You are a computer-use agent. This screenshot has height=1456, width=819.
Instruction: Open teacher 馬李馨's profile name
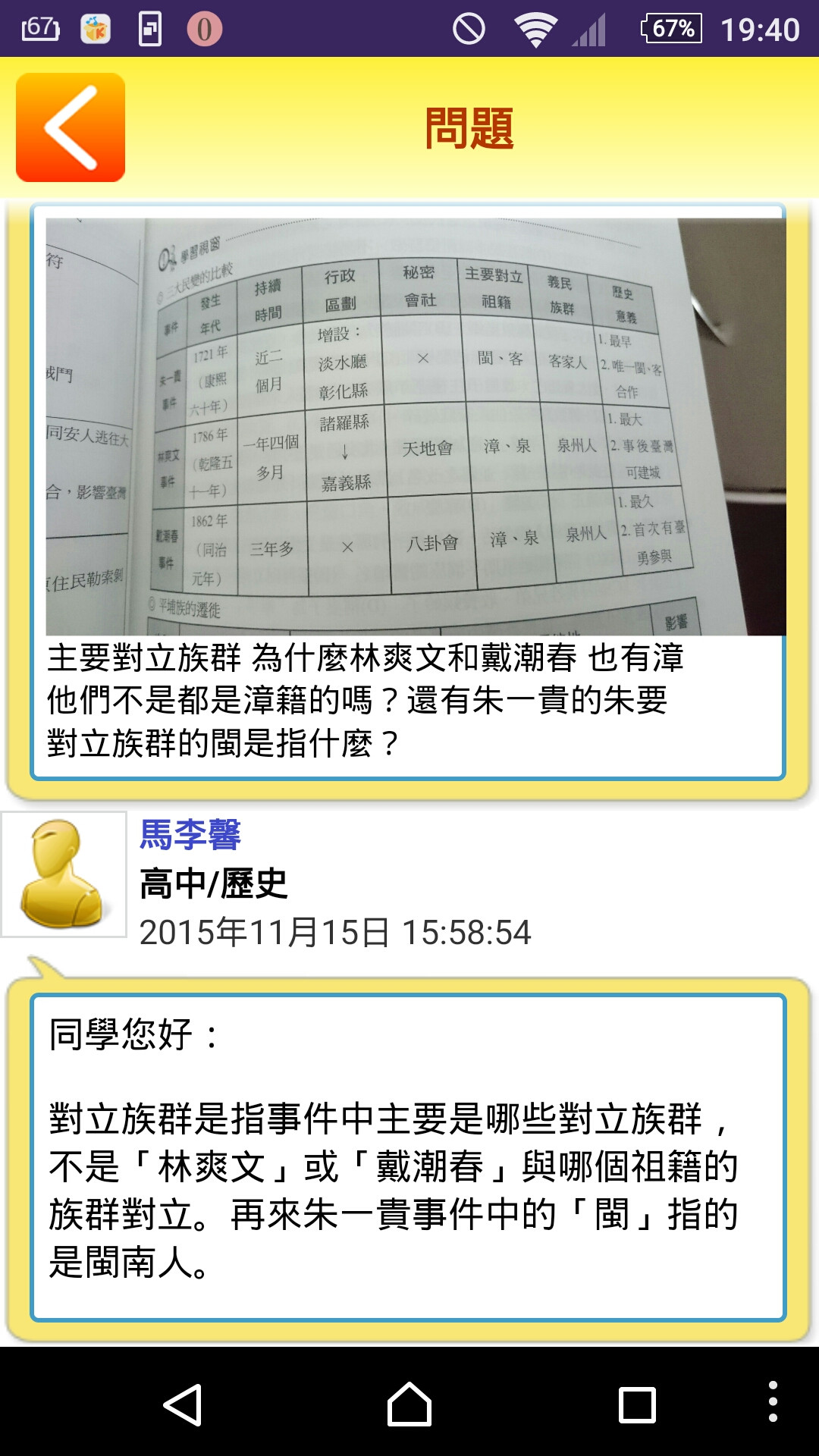click(x=190, y=835)
